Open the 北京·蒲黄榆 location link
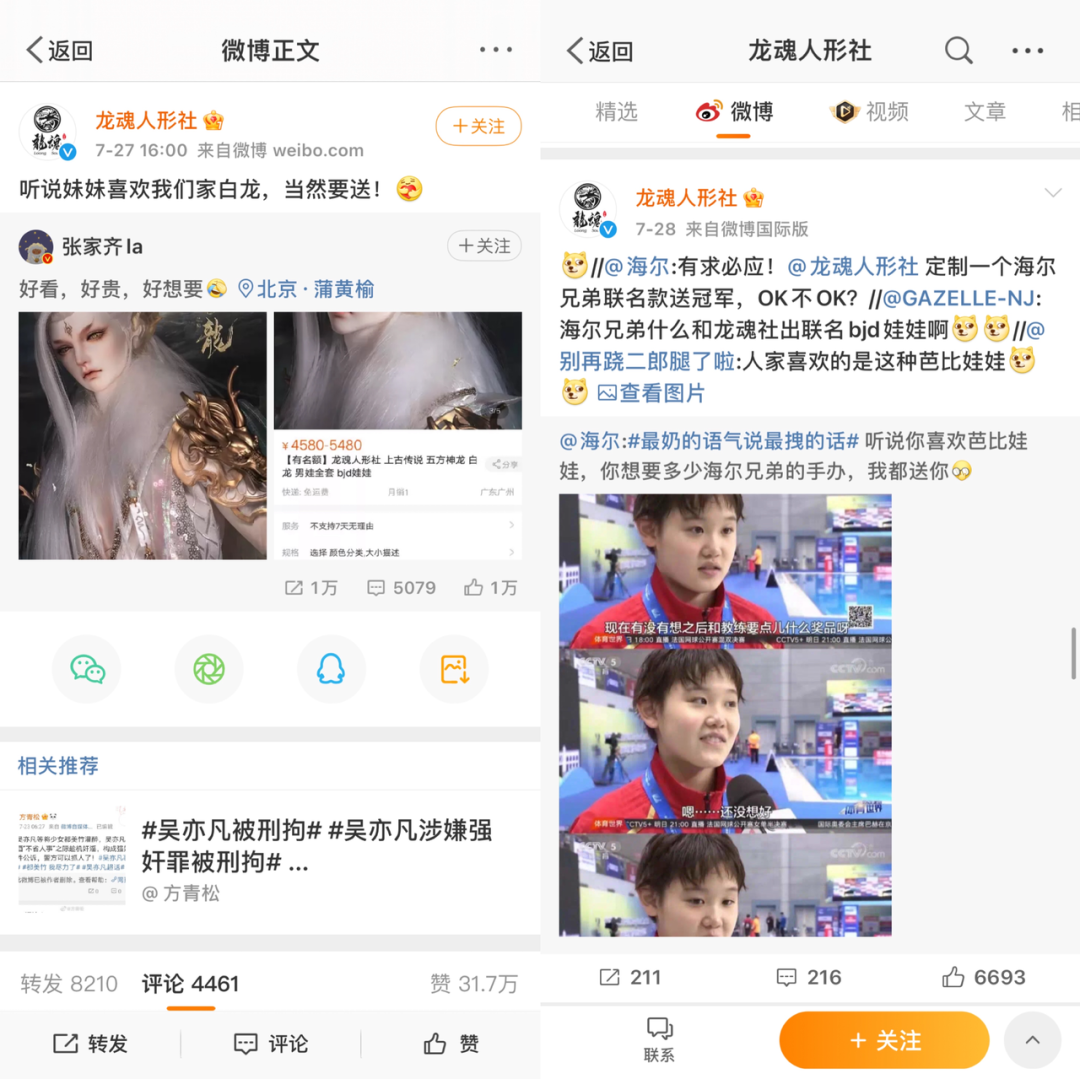 tap(306, 289)
